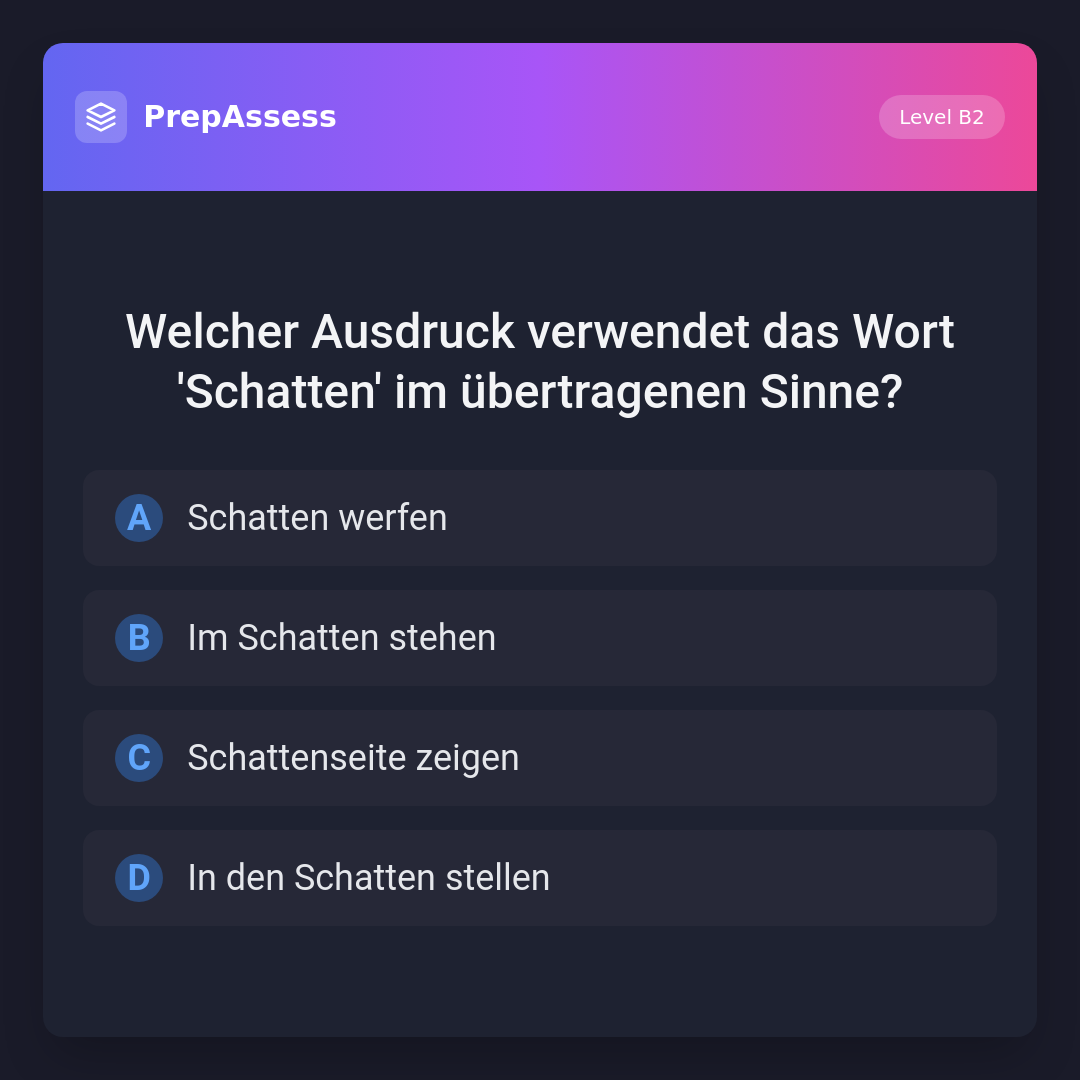Choose option B 'Im Schatten stehen'
This screenshot has height=1080, width=1080.
540,638
